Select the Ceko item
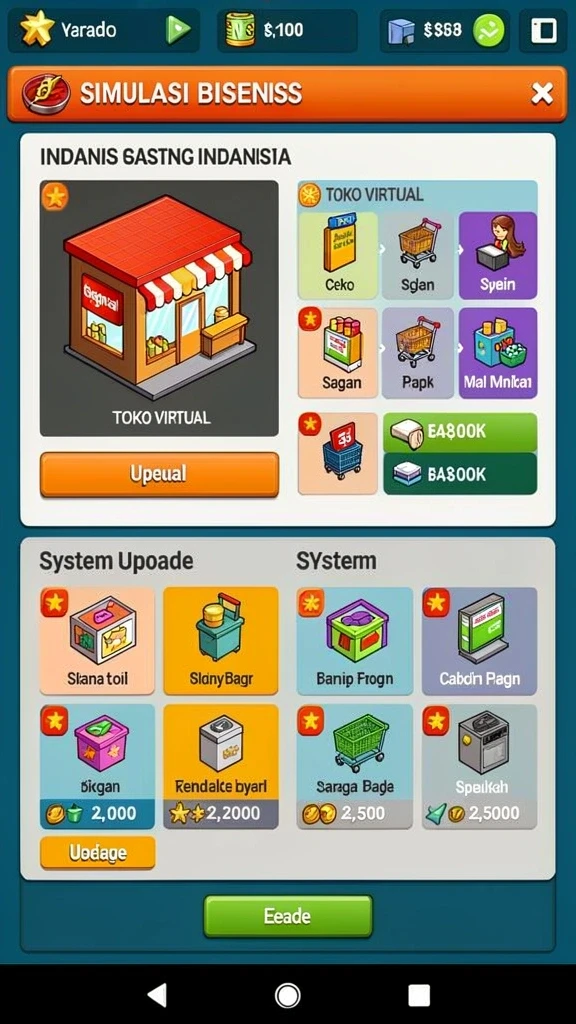The image size is (576, 1024). coord(338,255)
